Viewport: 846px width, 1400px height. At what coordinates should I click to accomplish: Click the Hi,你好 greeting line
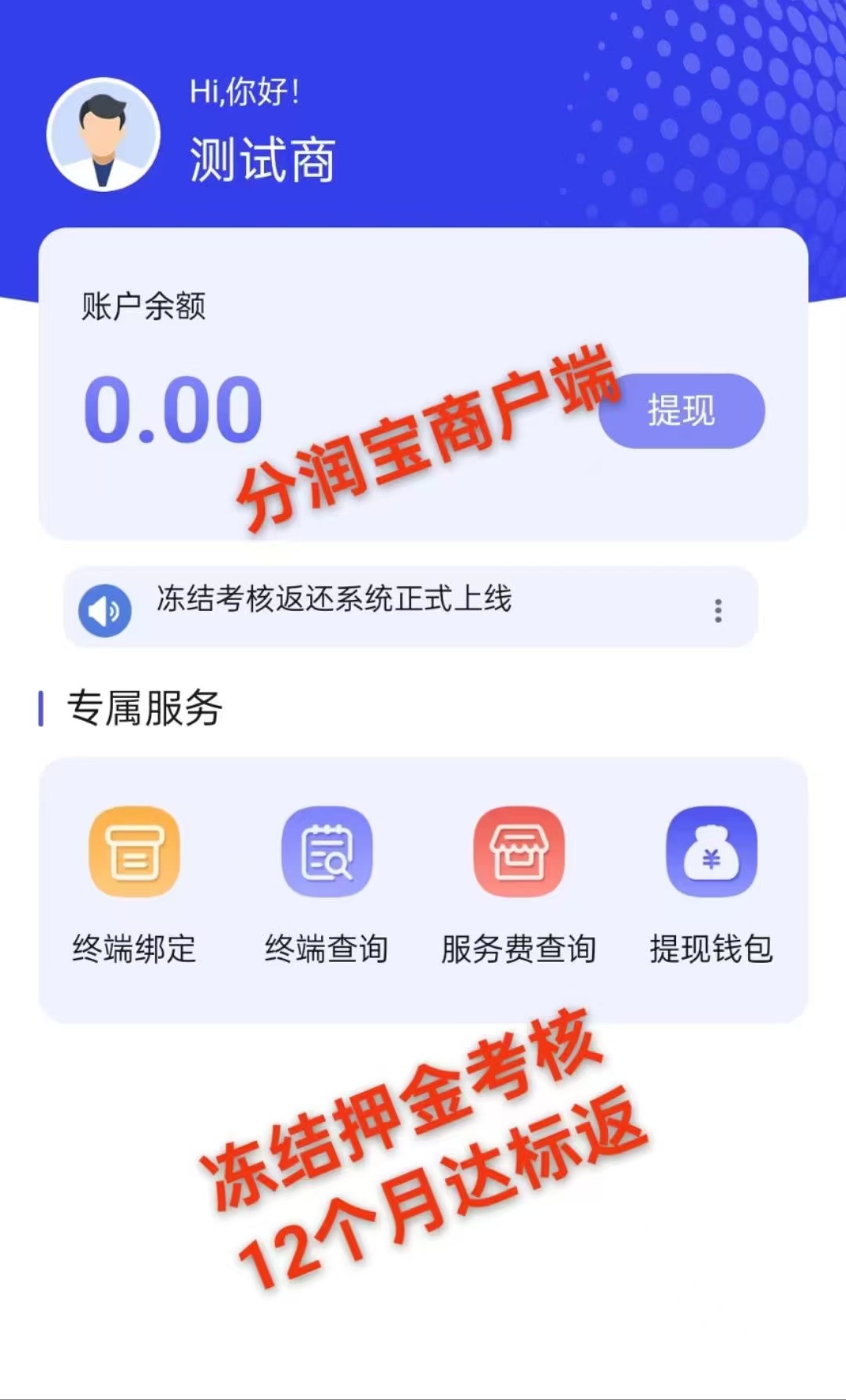[243, 94]
